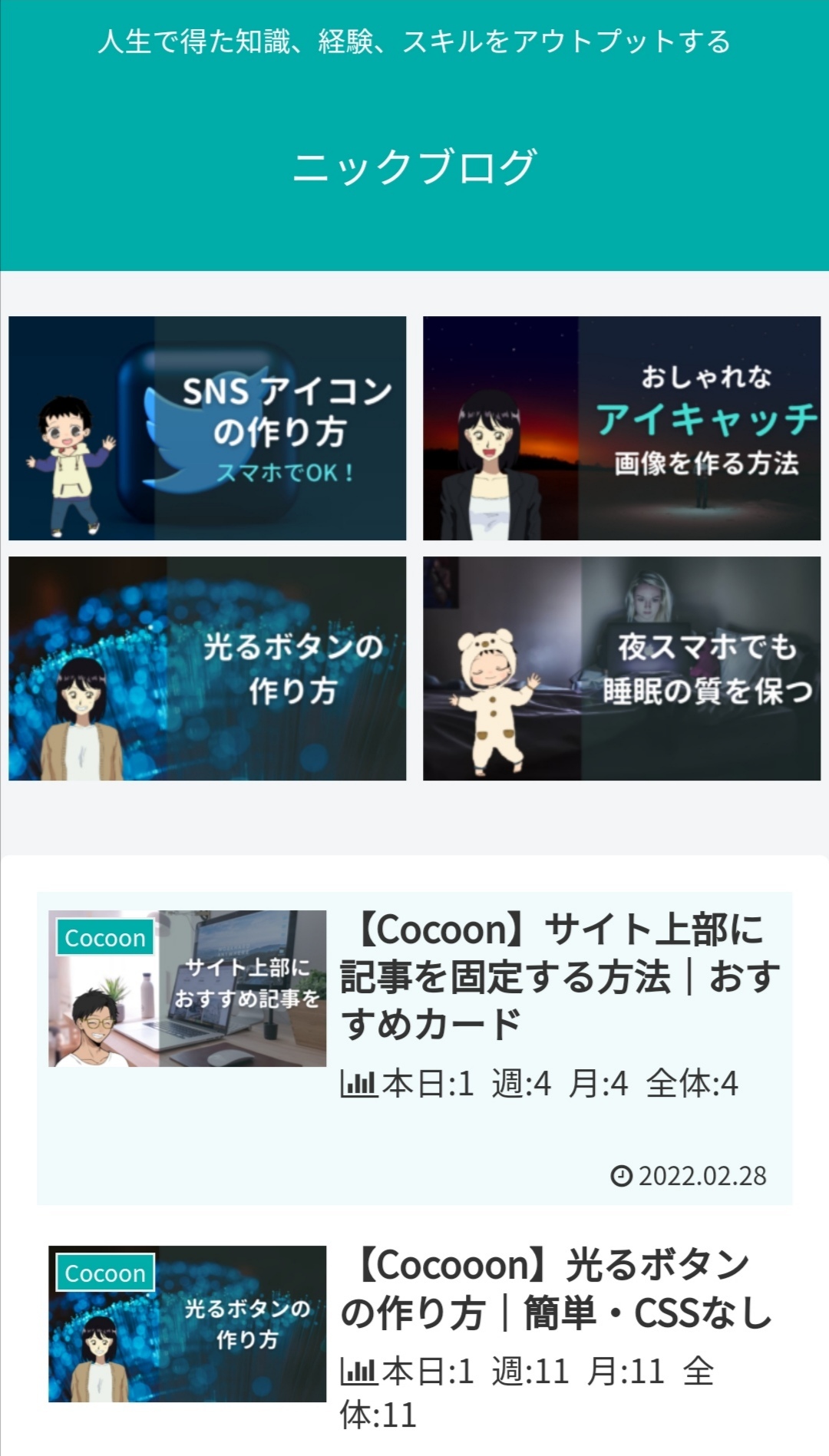This screenshot has height=1456, width=829.
Task: Open the おしゃれなアイキャッチ recommended card
Action: point(622,428)
